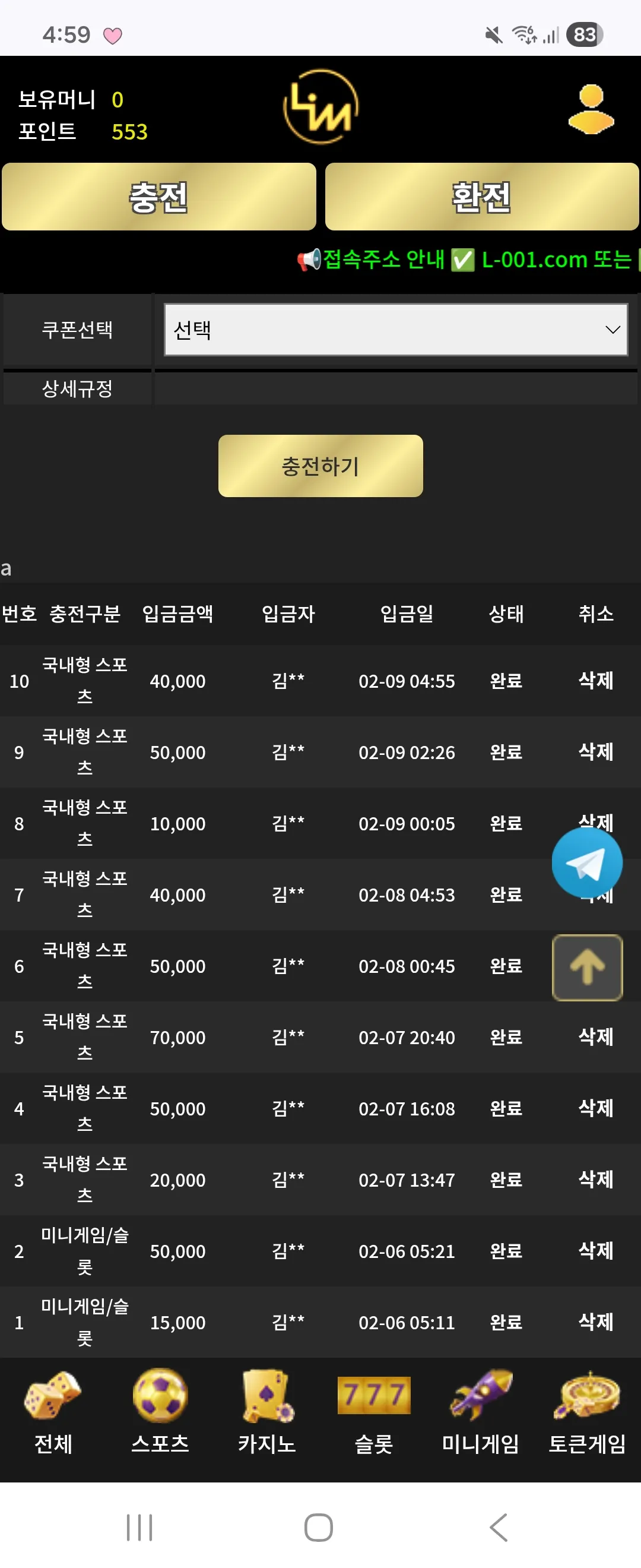Open the user profile icon
Viewport: 641px width, 1568px height.
tap(591, 109)
